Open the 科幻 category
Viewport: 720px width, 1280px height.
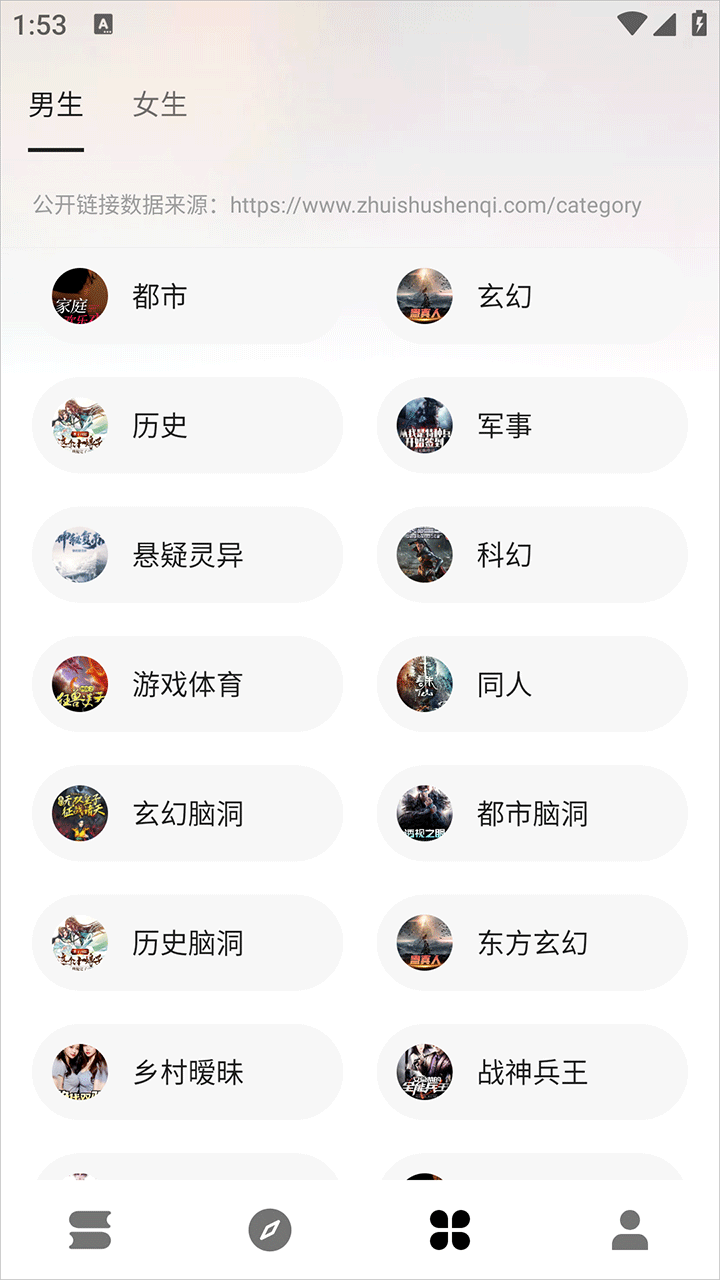[532, 555]
